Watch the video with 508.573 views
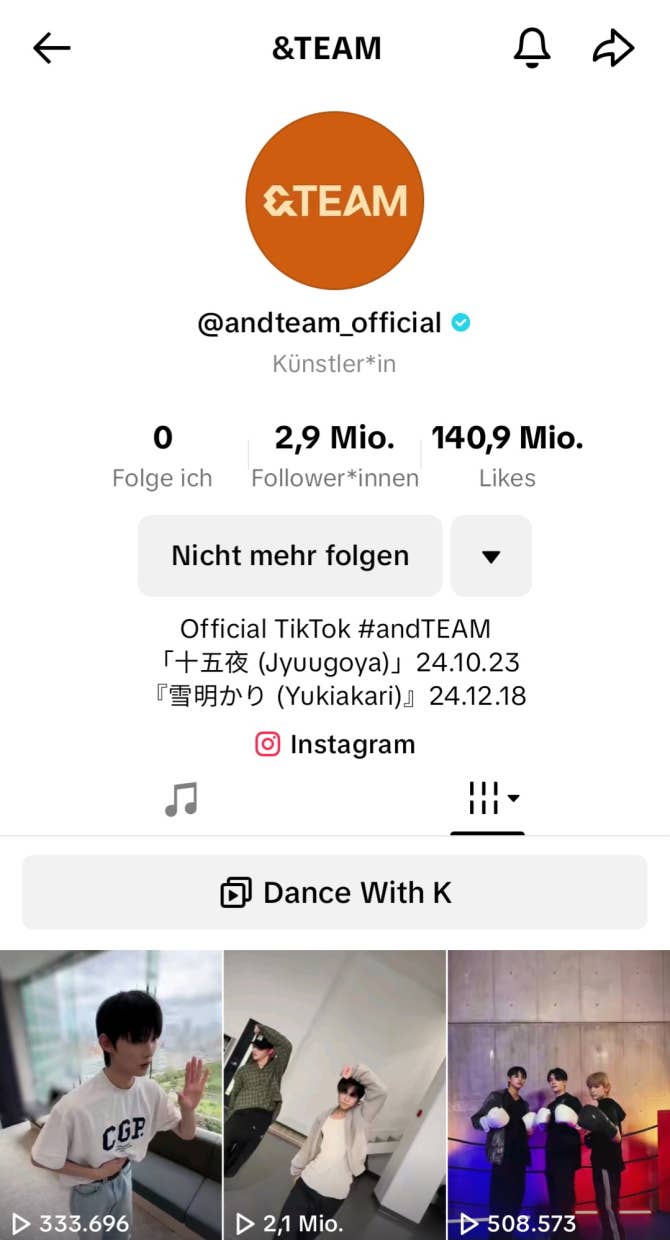The image size is (670, 1240). pyautogui.click(x=558, y=1095)
